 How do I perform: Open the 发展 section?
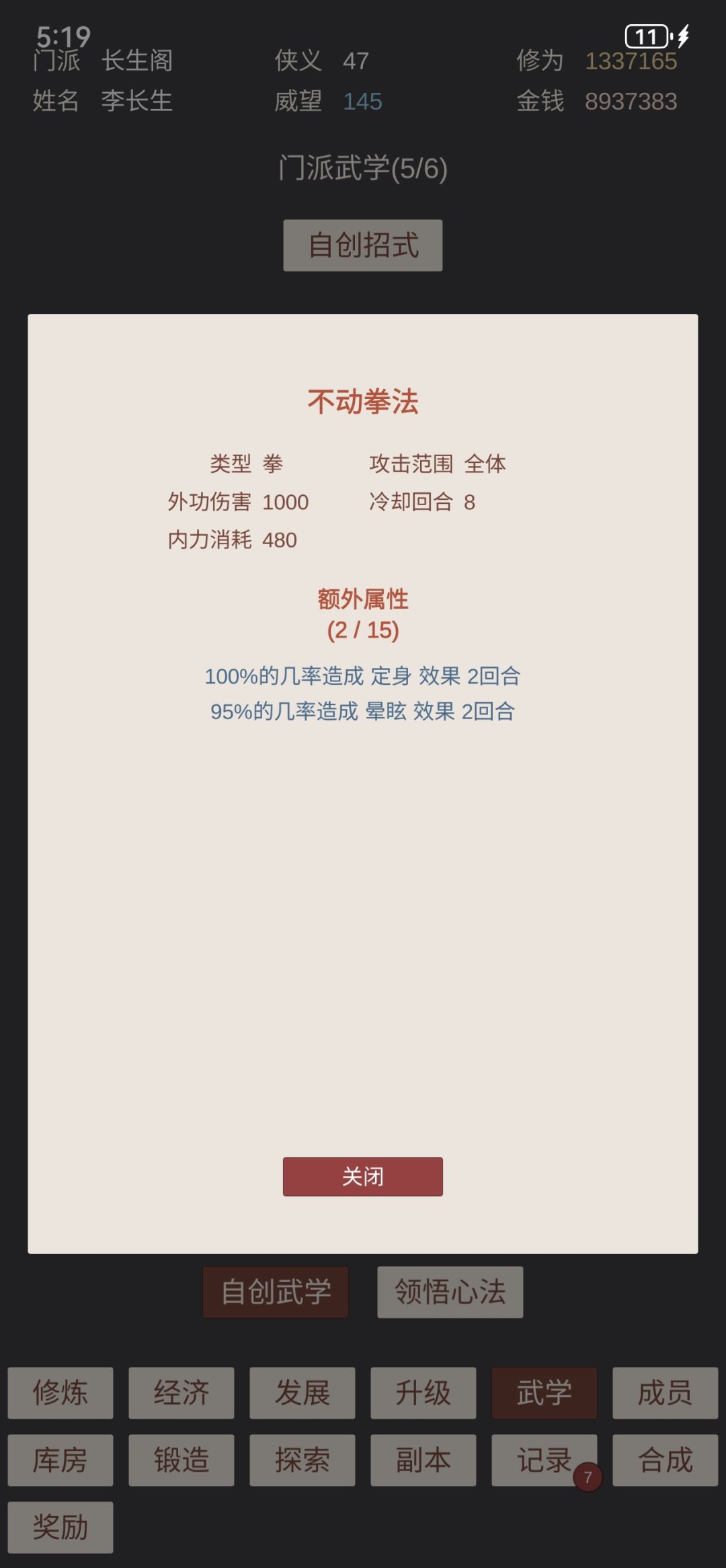[302, 1393]
